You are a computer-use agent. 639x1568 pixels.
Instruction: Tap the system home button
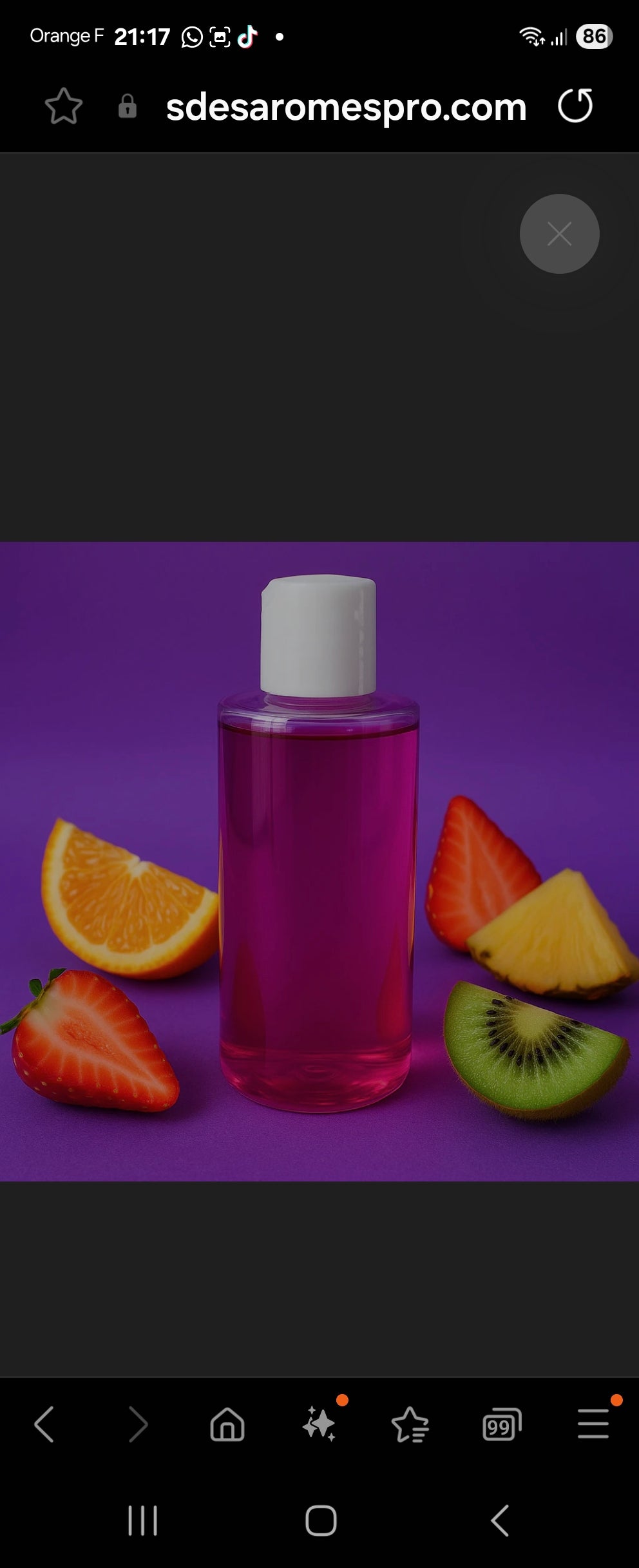(320, 1521)
